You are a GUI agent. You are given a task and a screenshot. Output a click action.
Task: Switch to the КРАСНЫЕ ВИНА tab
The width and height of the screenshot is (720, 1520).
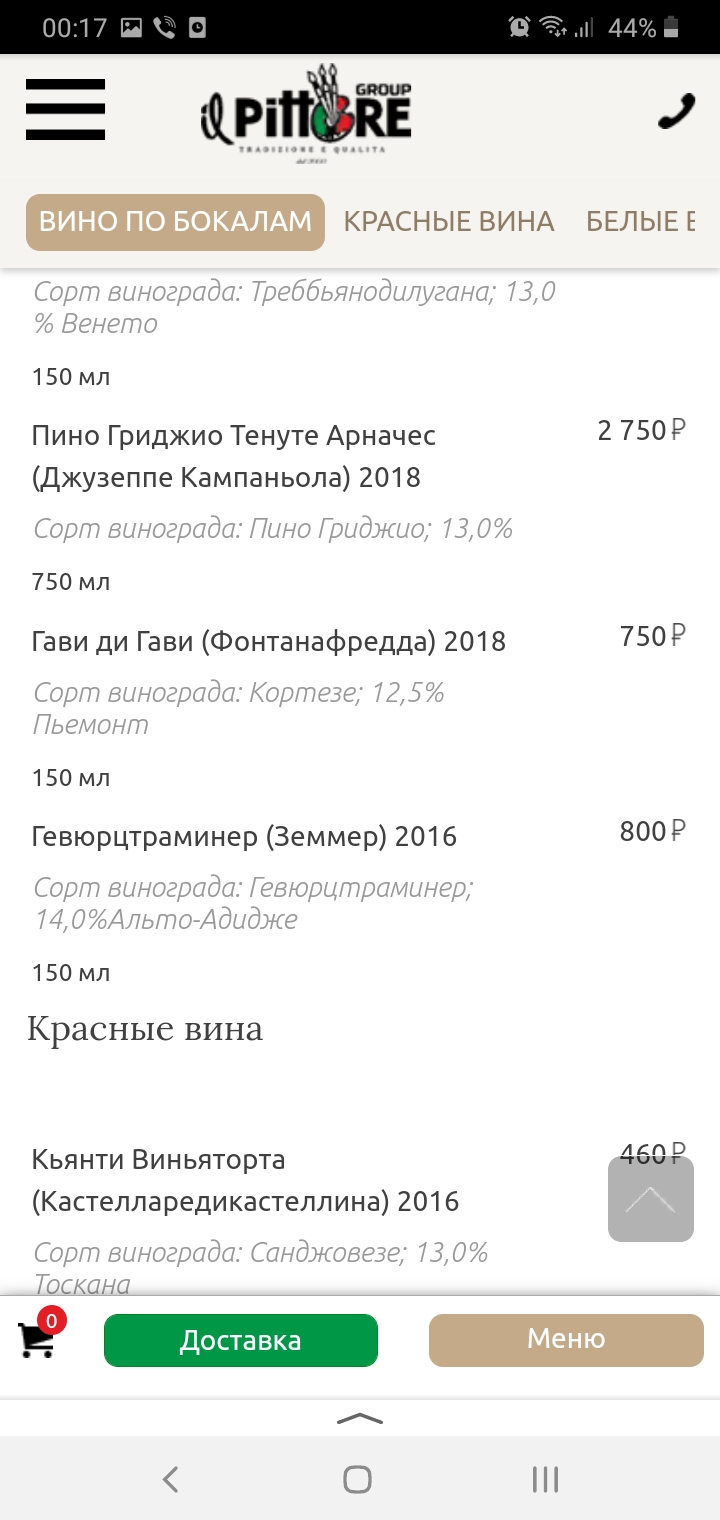[x=448, y=222]
